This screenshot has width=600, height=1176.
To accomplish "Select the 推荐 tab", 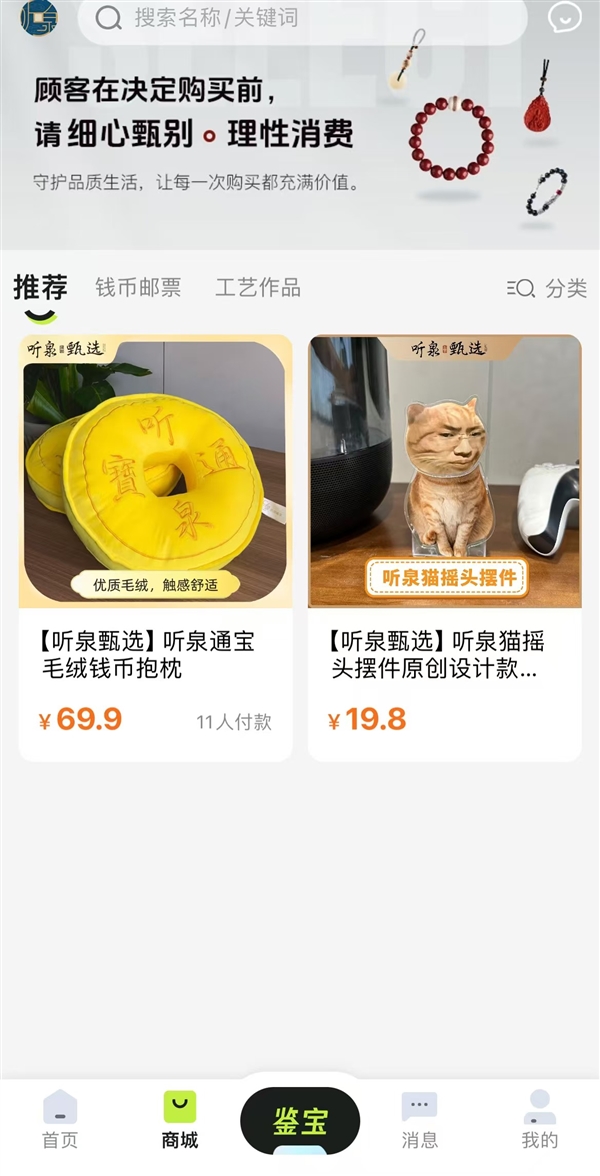I will coord(41,288).
